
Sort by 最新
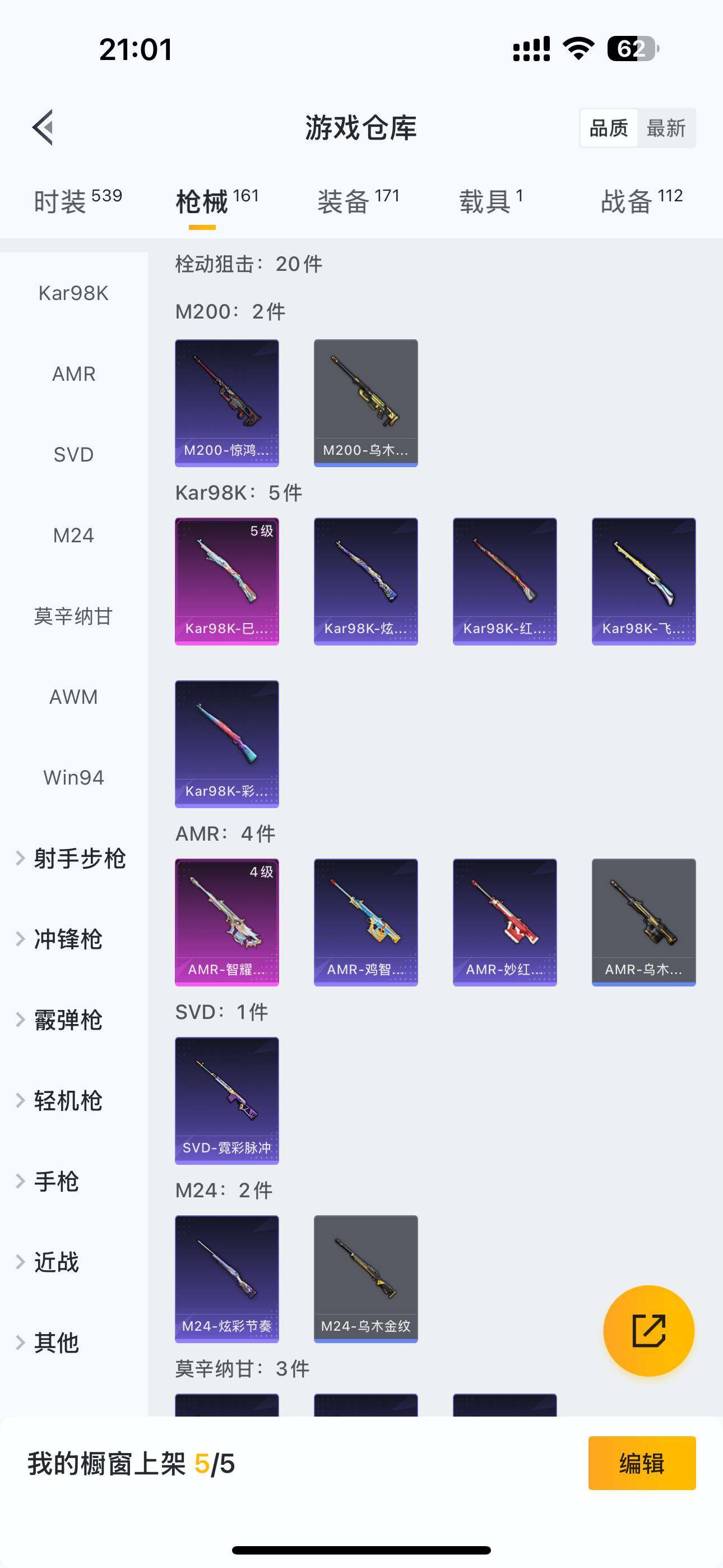(x=666, y=128)
